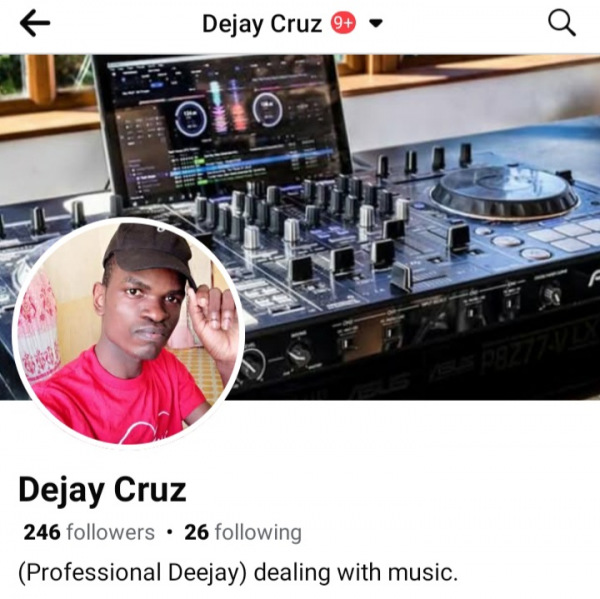Open search on this profile
The width and height of the screenshot is (600, 599).
pos(563,22)
